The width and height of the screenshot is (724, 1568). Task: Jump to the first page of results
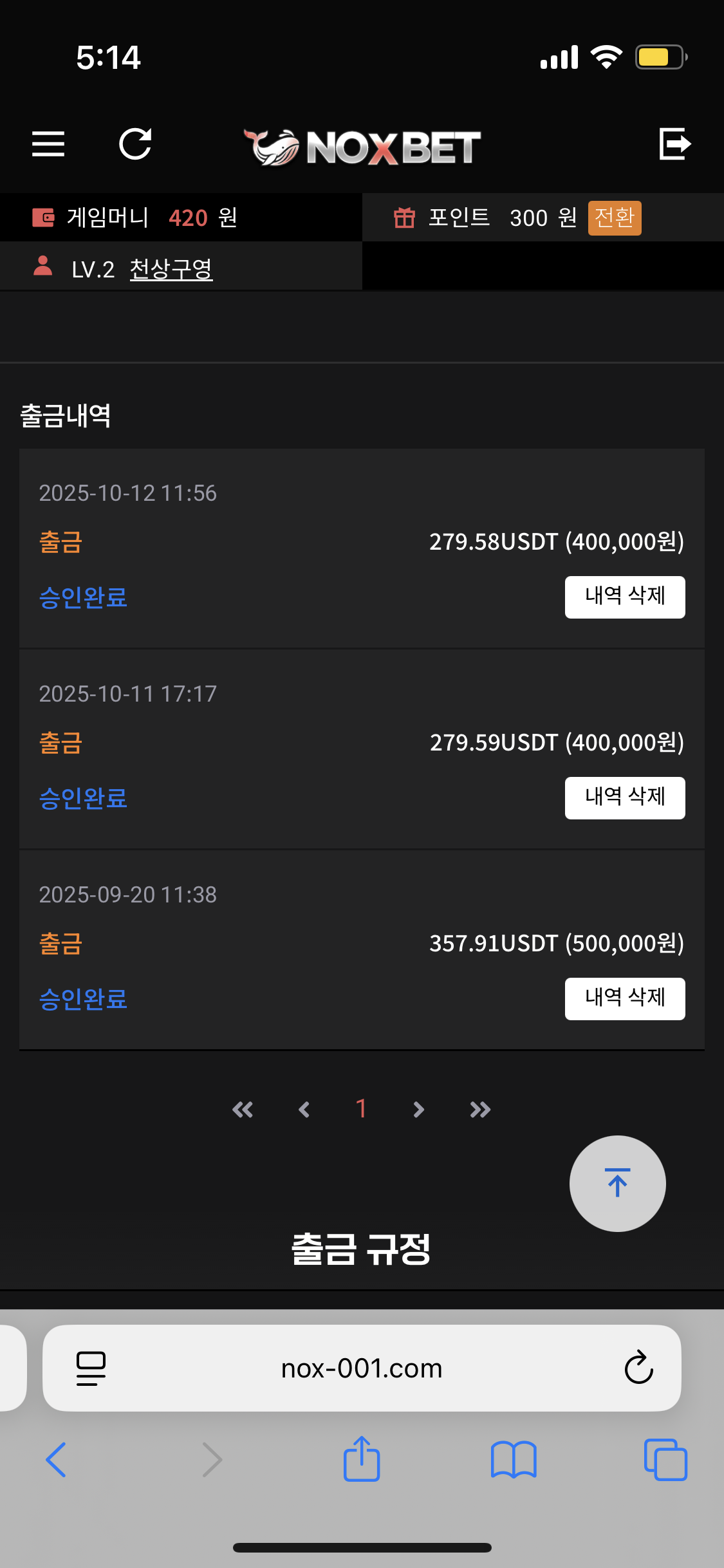pyautogui.click(x=243, y=1109)
